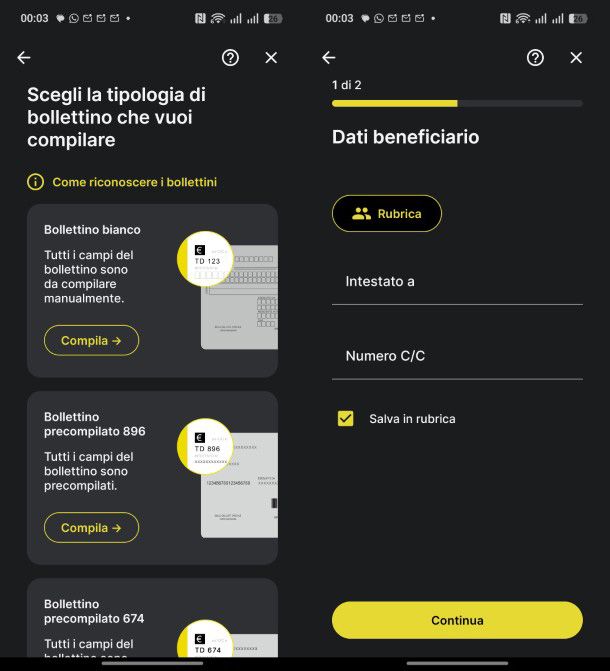Tap Compila on Bollettino precompilato 896 card
610x671 pixels.
(91, 528)
